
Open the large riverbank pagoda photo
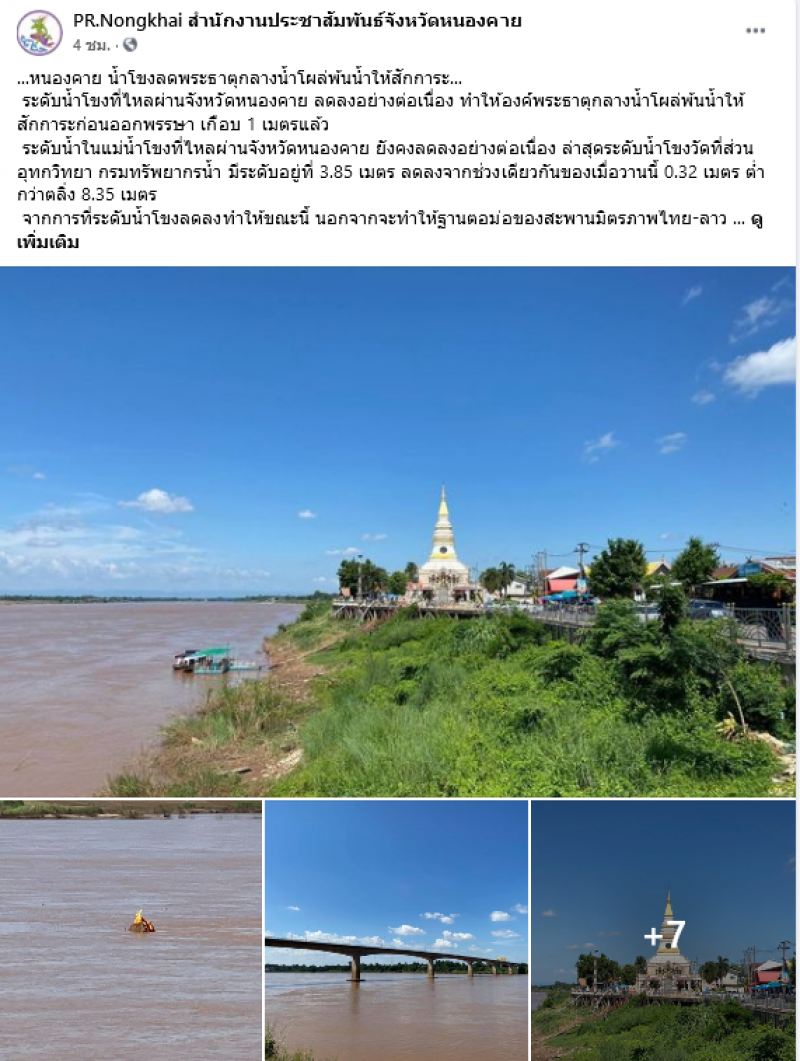398,530
